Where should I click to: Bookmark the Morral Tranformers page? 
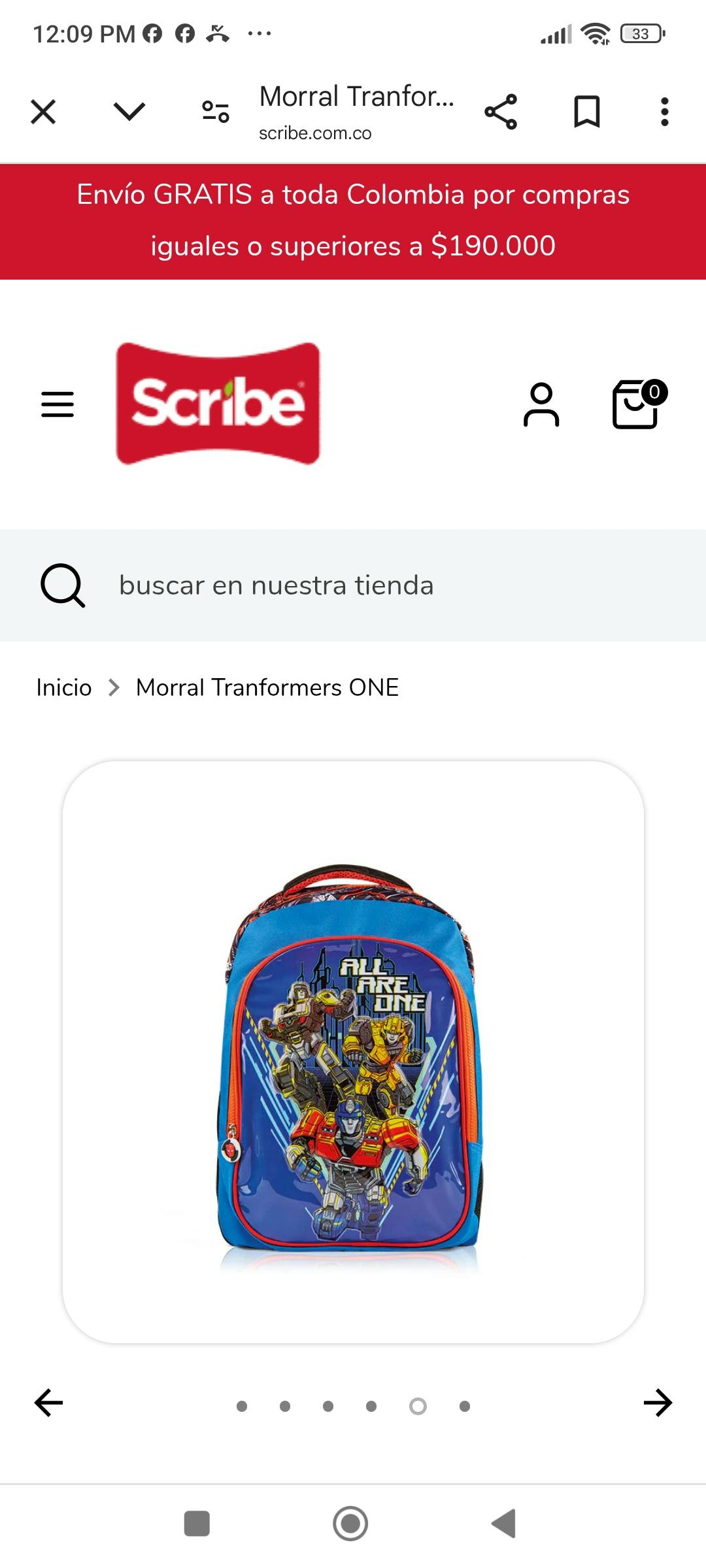[586, 112]
